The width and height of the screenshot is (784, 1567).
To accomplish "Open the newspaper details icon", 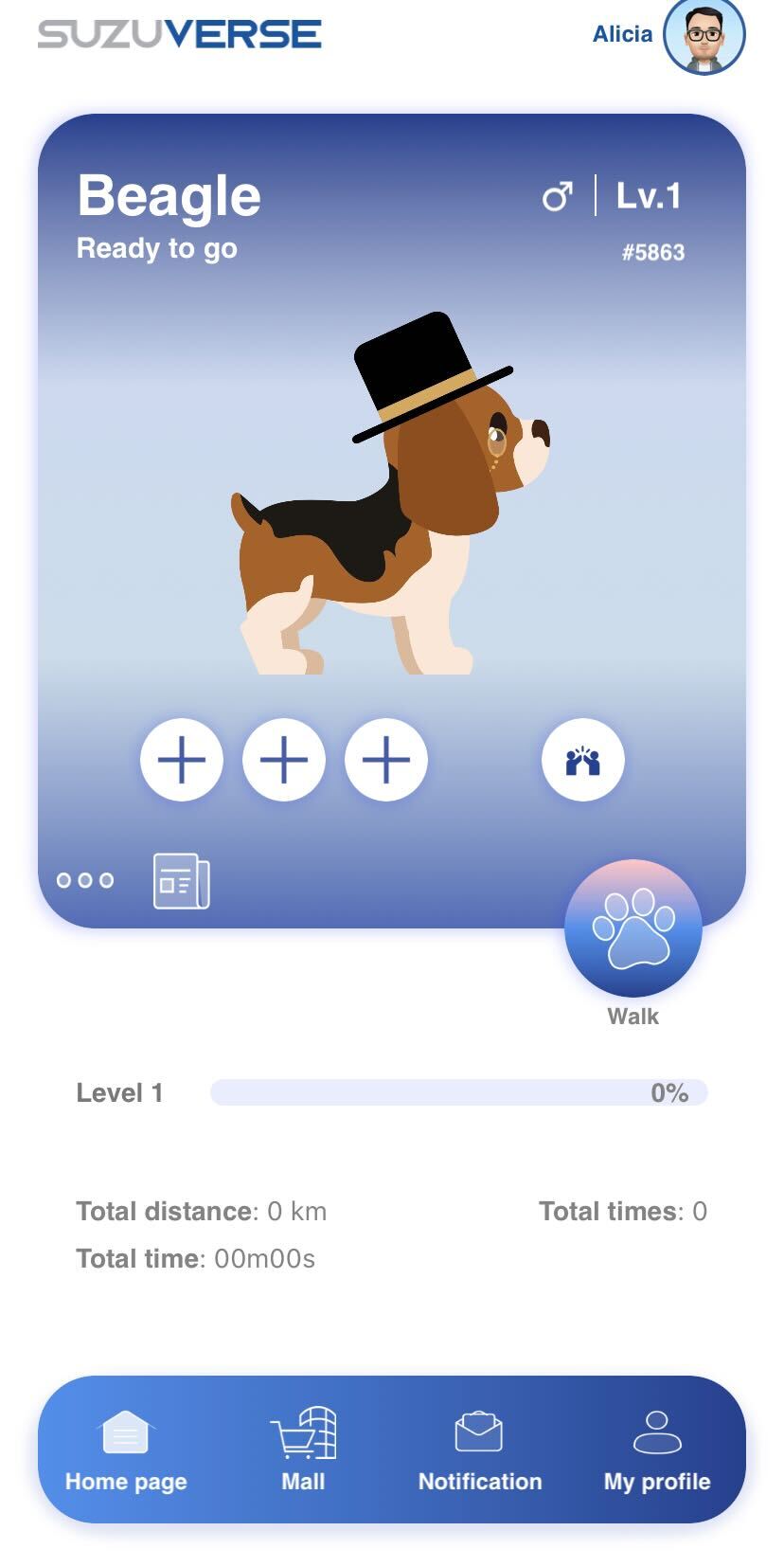I will tap(182, 881).
